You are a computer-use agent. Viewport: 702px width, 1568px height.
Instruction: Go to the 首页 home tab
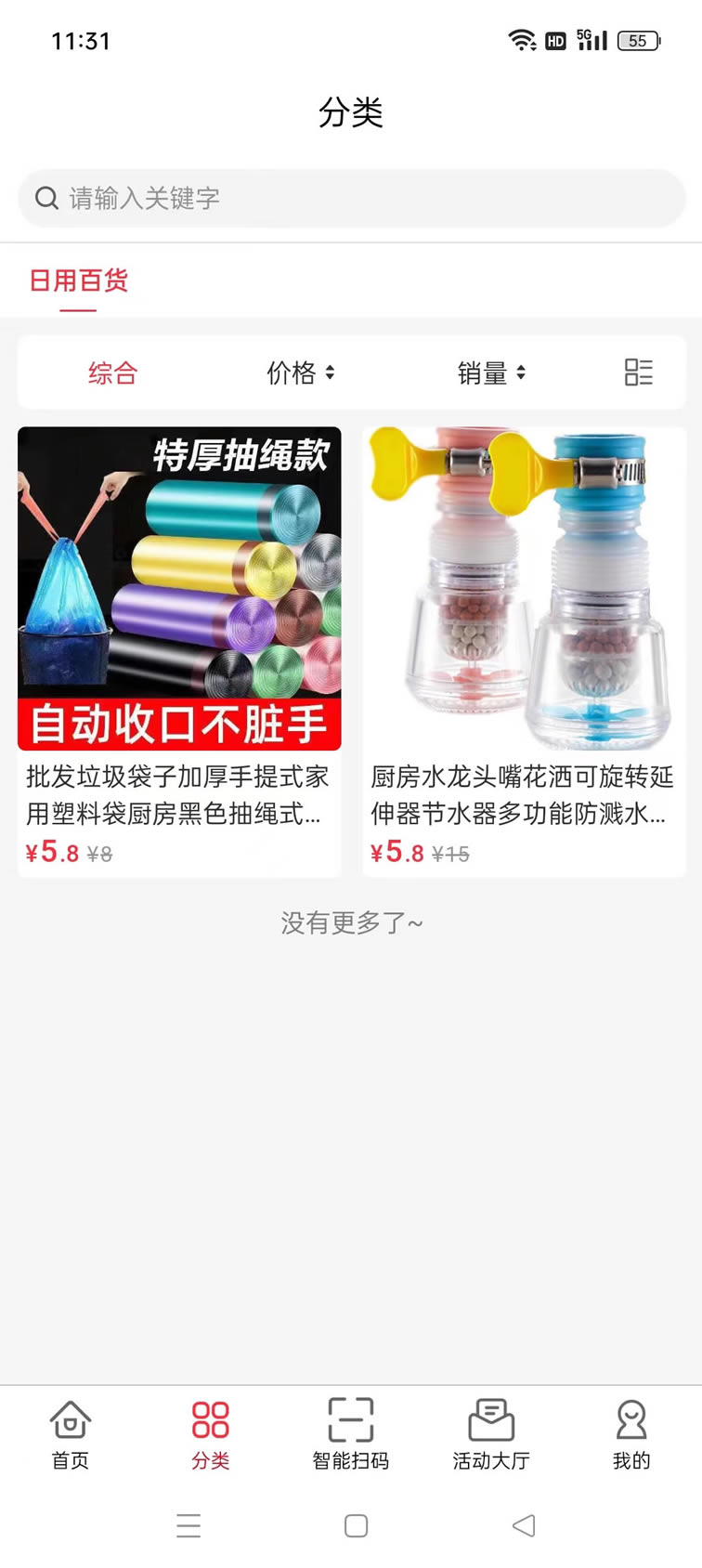coord(70,1434)
